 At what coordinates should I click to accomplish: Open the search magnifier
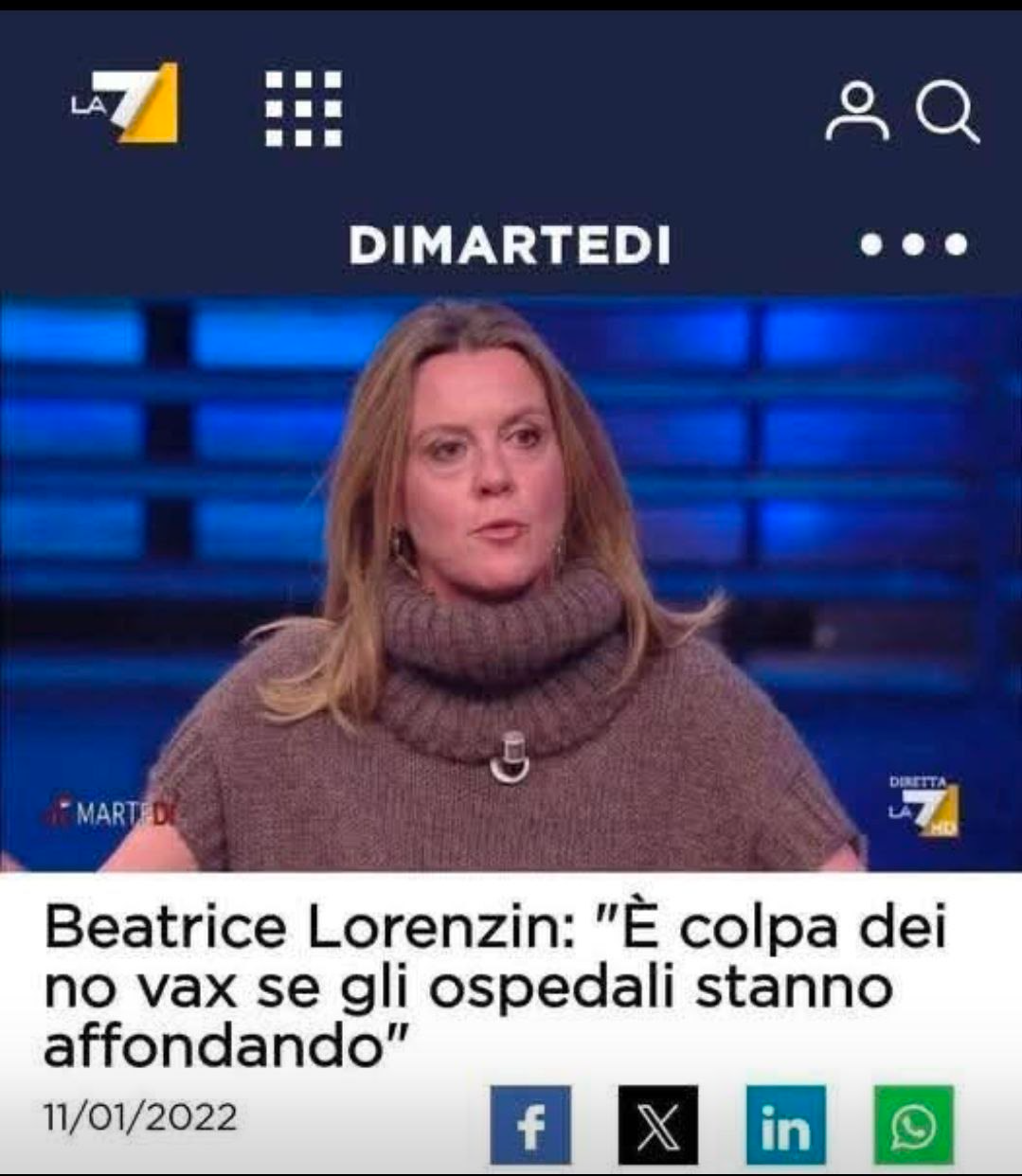pyautogui.click(x=946, y=113)
